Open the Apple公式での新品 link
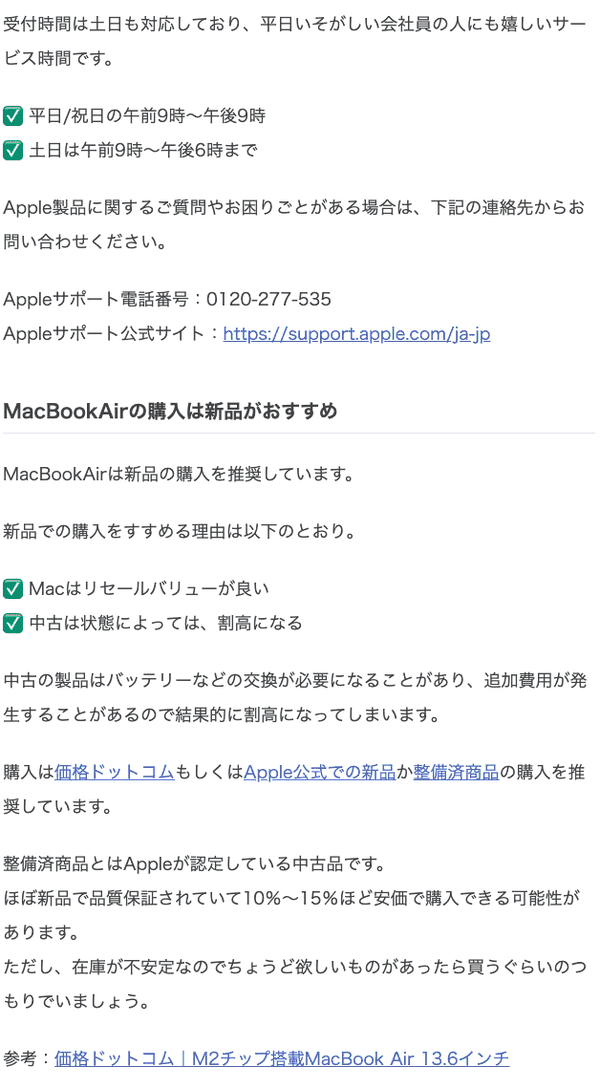 (319, 772)
